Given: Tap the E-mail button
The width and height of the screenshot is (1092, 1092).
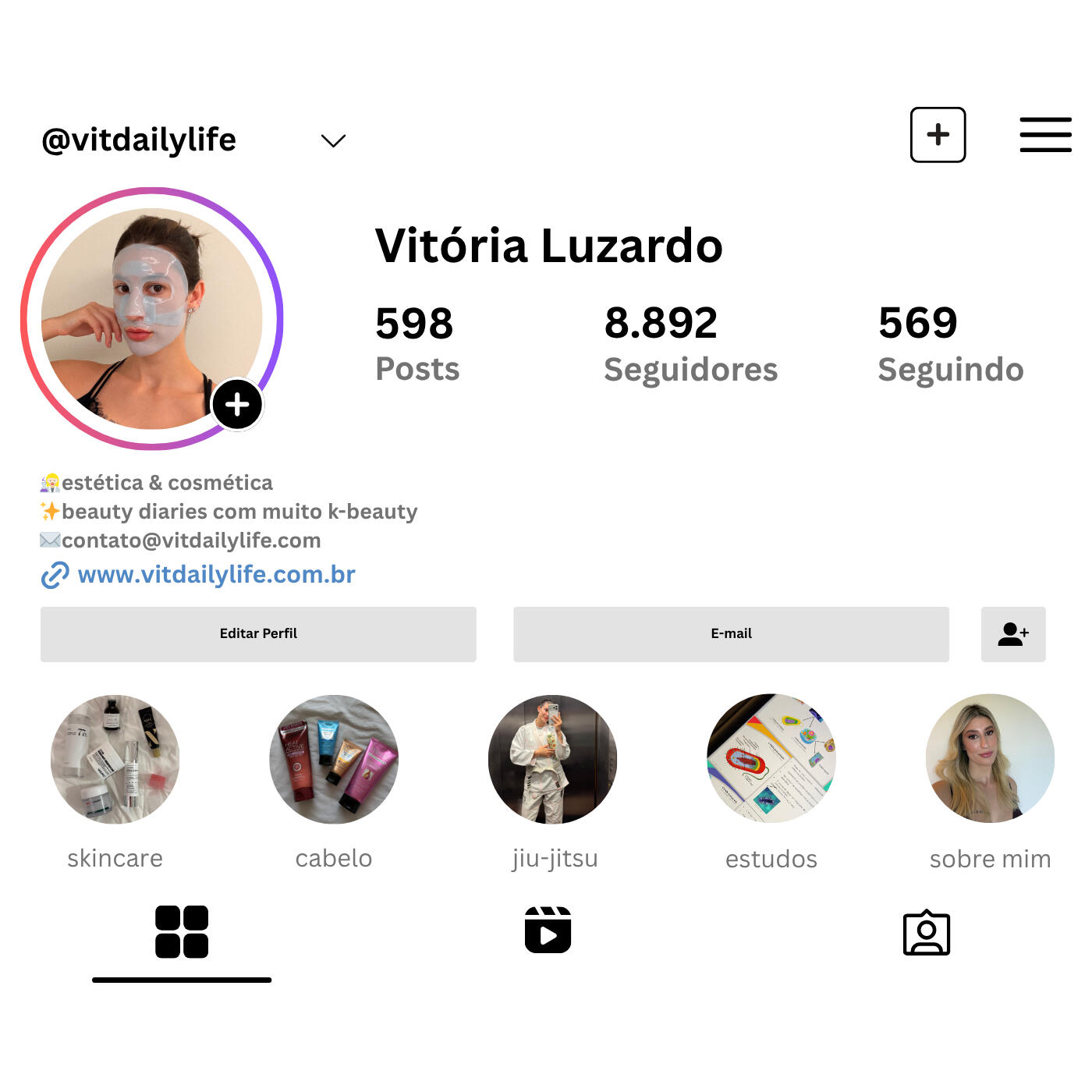Looking at the screenshot, I should 731,634.
